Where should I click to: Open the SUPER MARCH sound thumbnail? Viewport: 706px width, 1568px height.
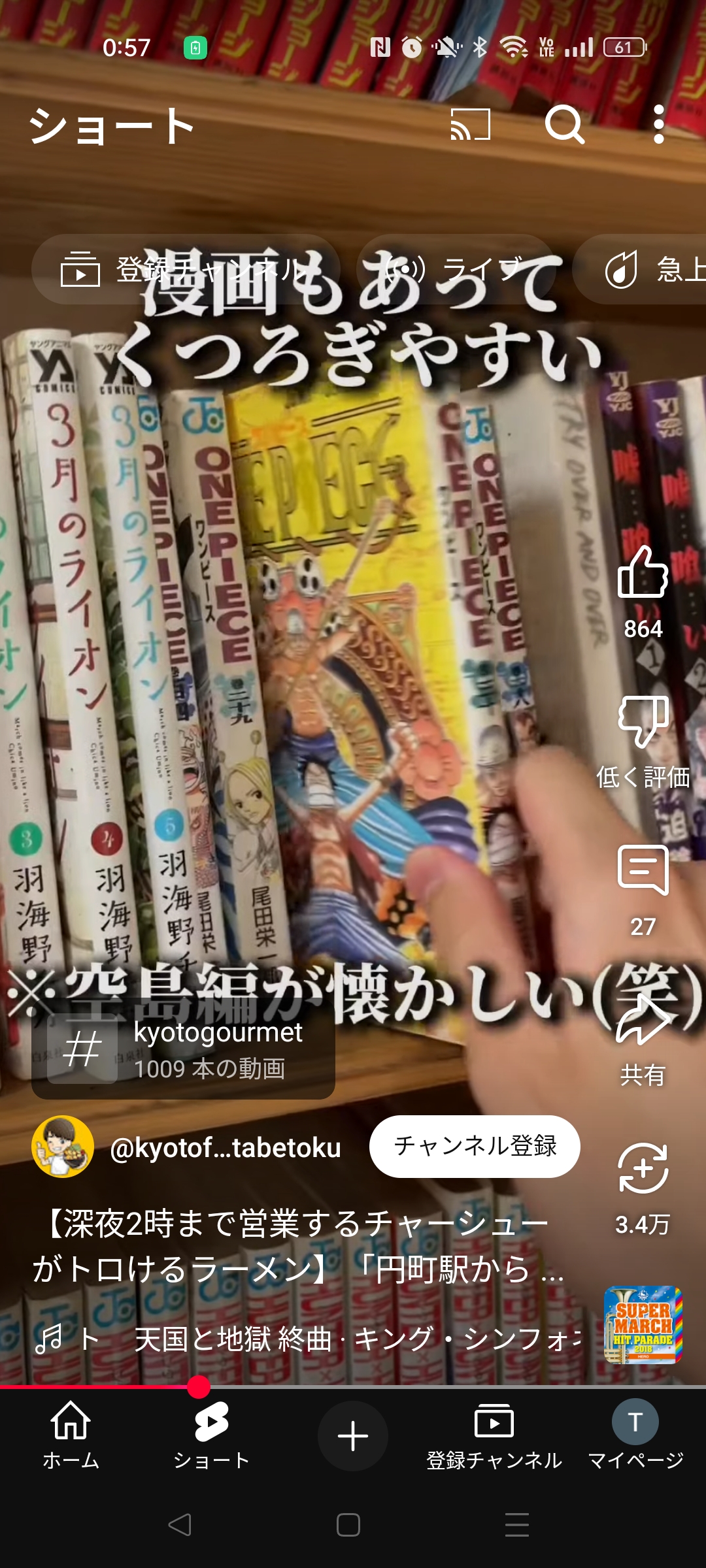pos(643,1325)
